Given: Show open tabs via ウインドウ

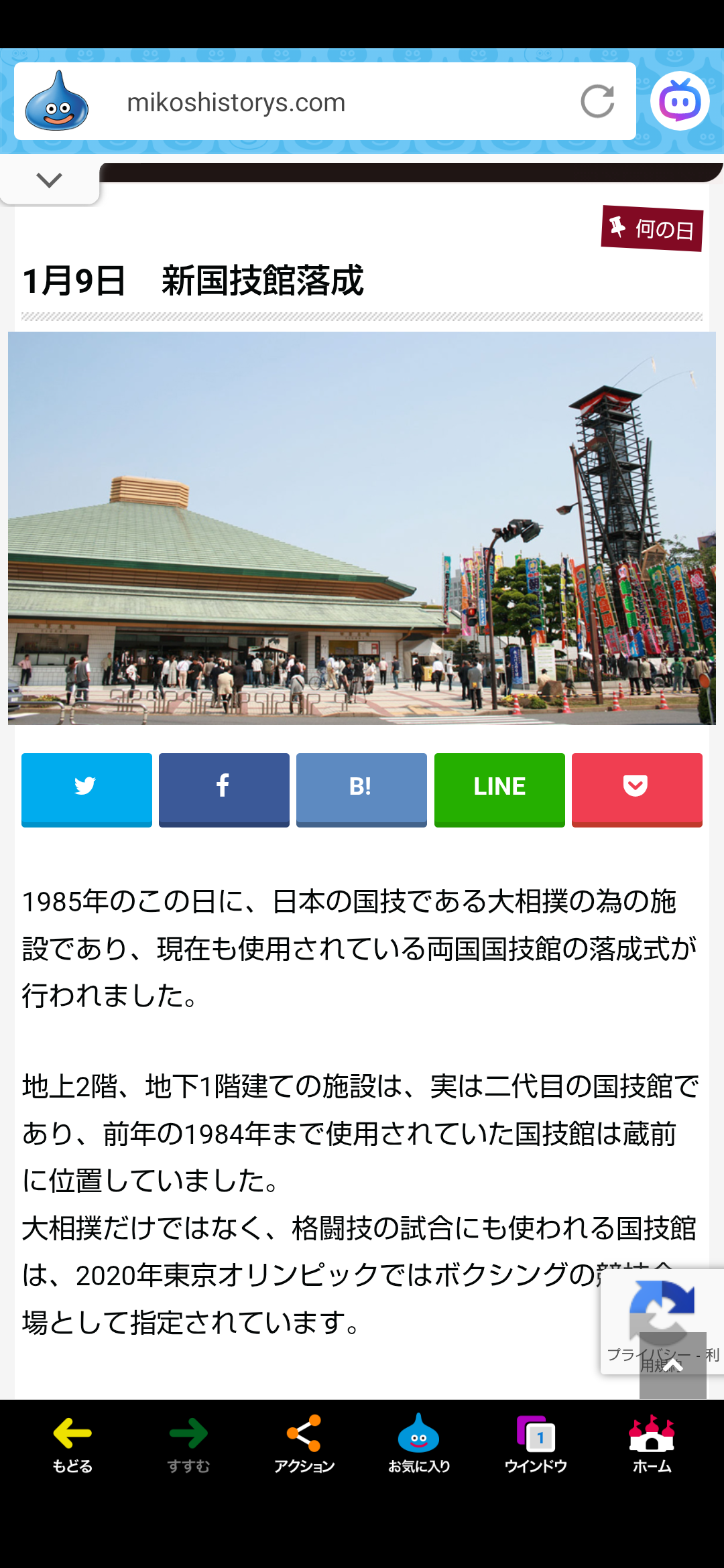Looking at the screenshot, I should click(536, 1444).
